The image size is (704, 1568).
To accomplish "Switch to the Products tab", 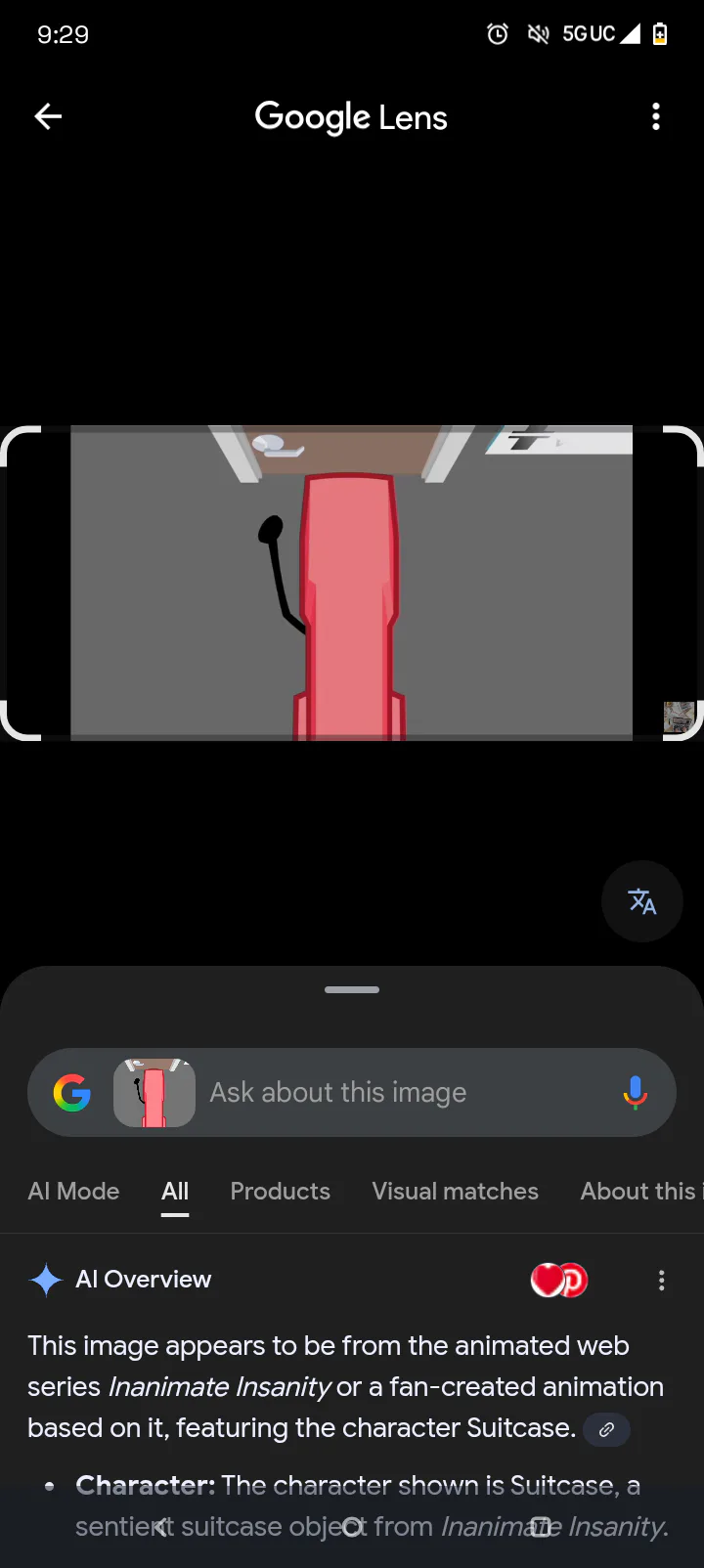I will [281, 1191].
